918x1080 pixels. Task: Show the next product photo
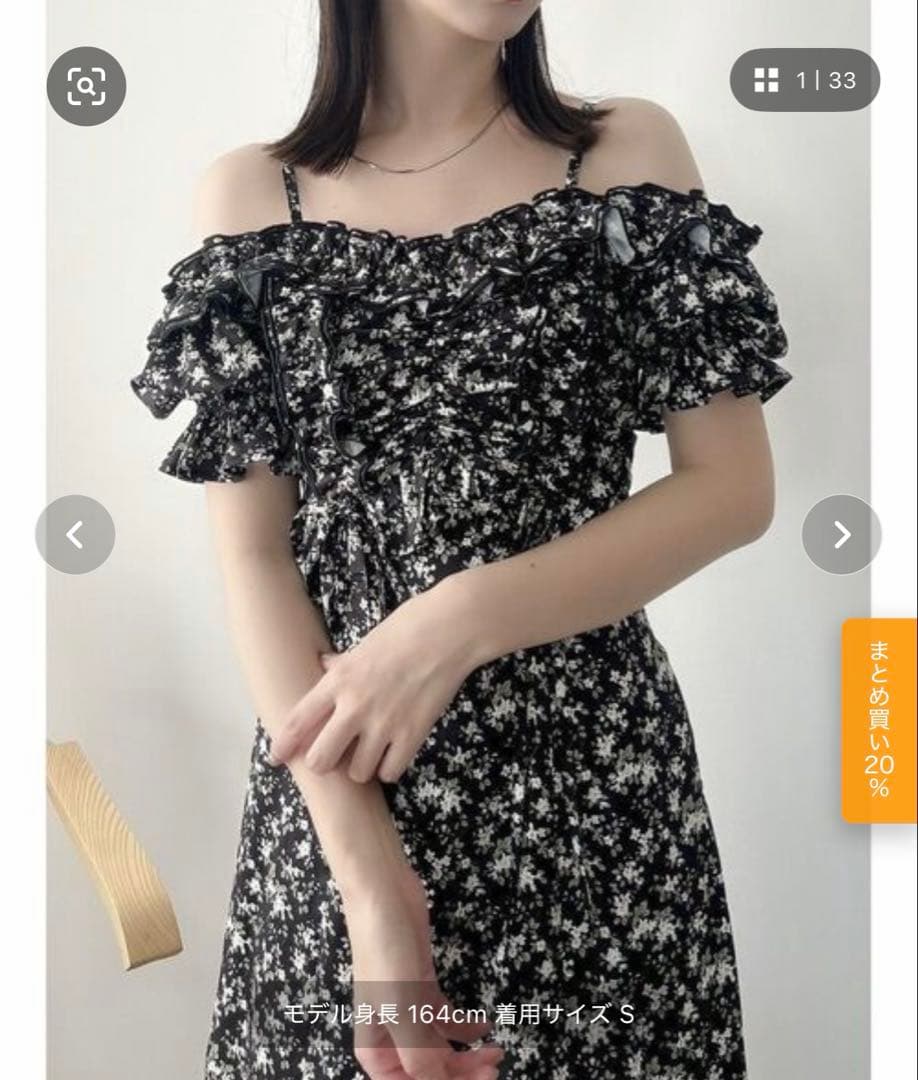842,534
